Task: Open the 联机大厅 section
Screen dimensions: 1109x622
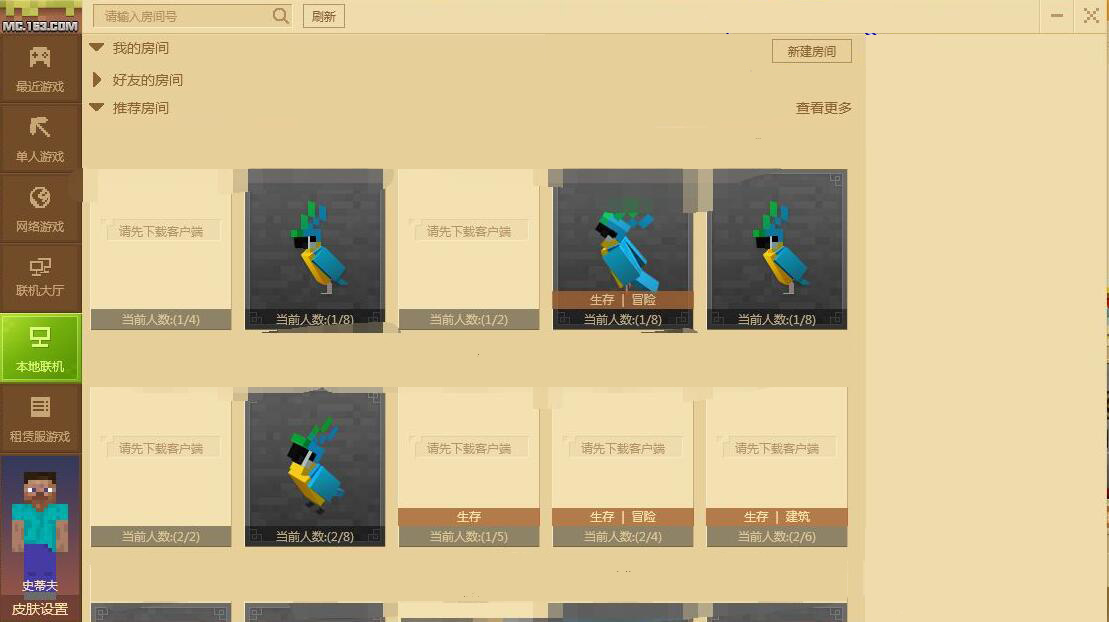Action: pos(40,276)
